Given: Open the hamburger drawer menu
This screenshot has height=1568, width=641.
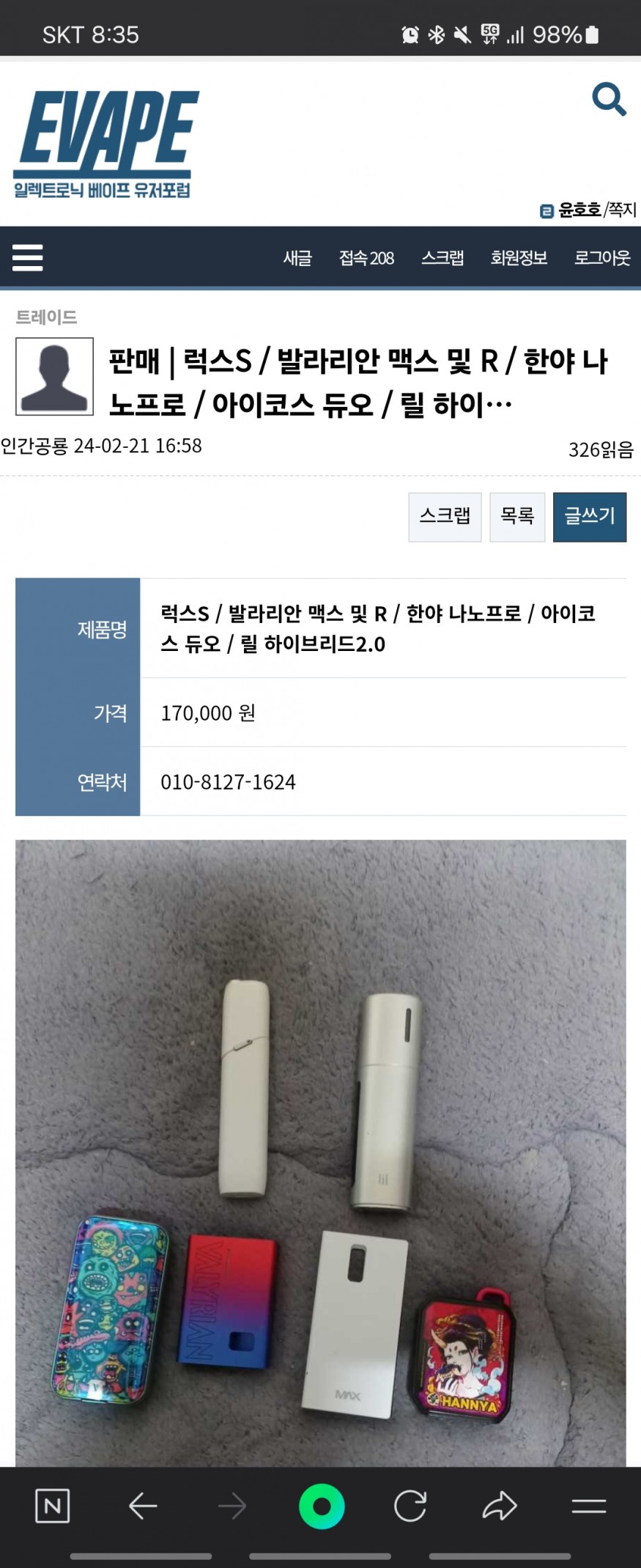Looking at the screenshot, I should (x=28, y=258).
